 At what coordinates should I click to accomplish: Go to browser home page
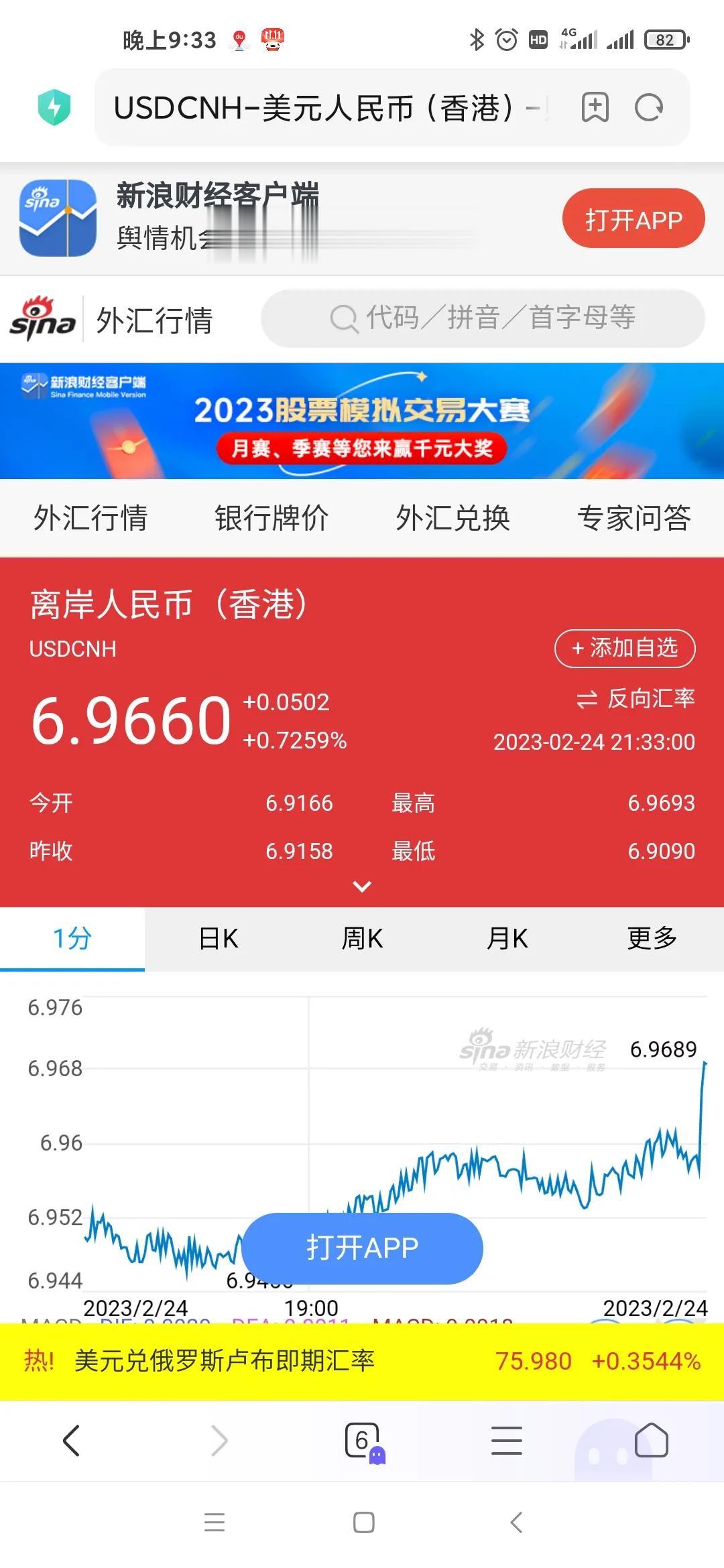point(651,1440)
